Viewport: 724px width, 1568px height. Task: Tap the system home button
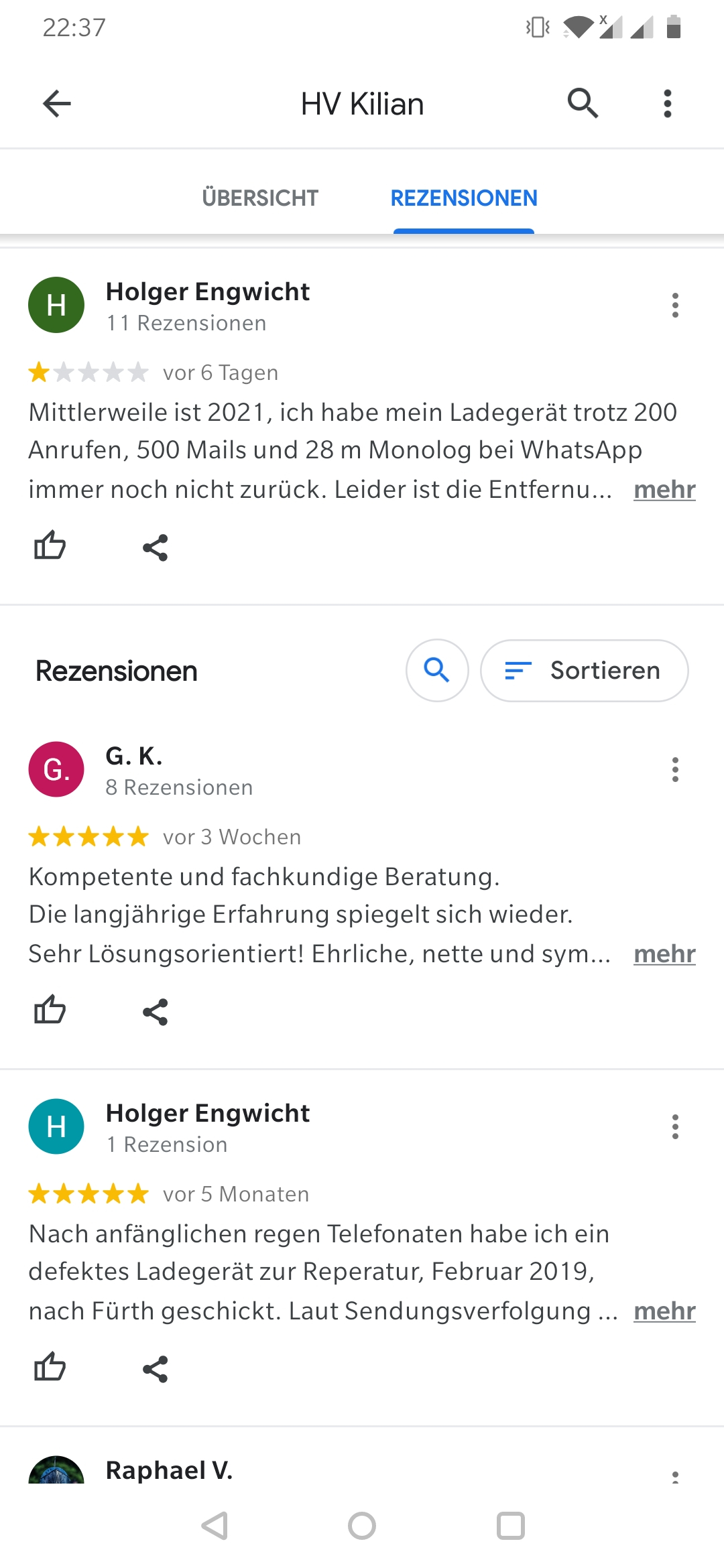tap(362, 1526)
